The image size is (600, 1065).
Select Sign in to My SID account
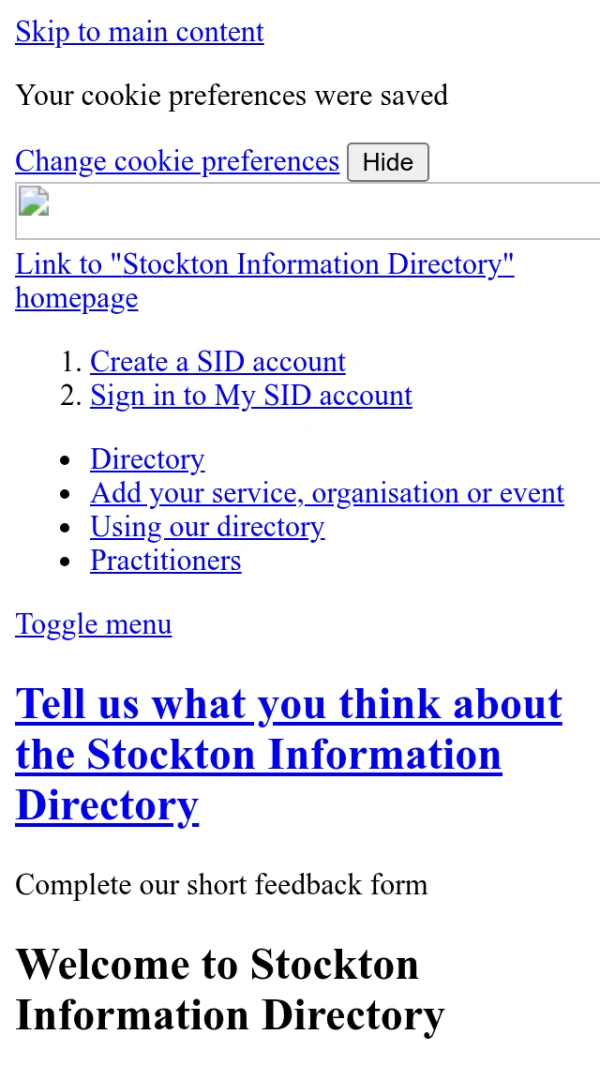coord(250,395)
